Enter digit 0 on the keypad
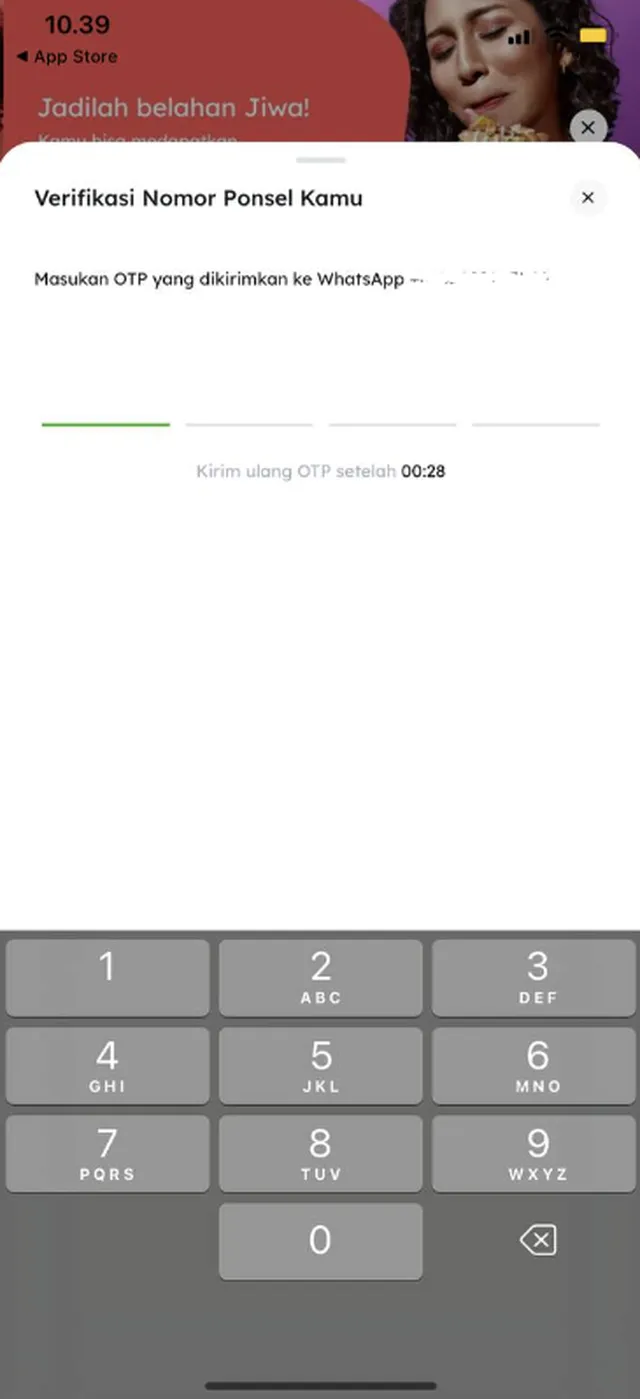This screenshot has width=640, height=1399. pyautogui.click(x=320, y=1241)
